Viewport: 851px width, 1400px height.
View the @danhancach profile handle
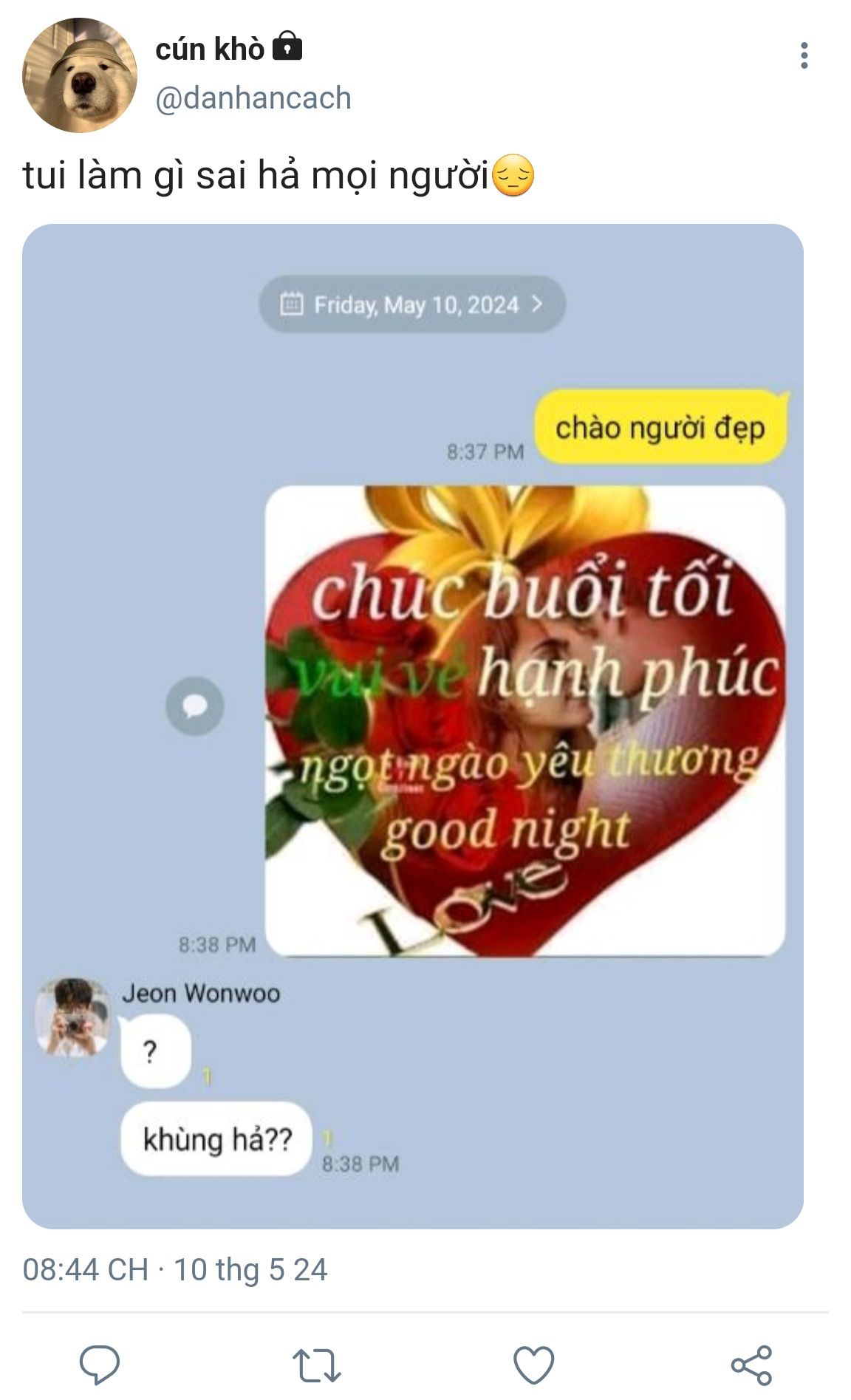(x=253, y=98)
